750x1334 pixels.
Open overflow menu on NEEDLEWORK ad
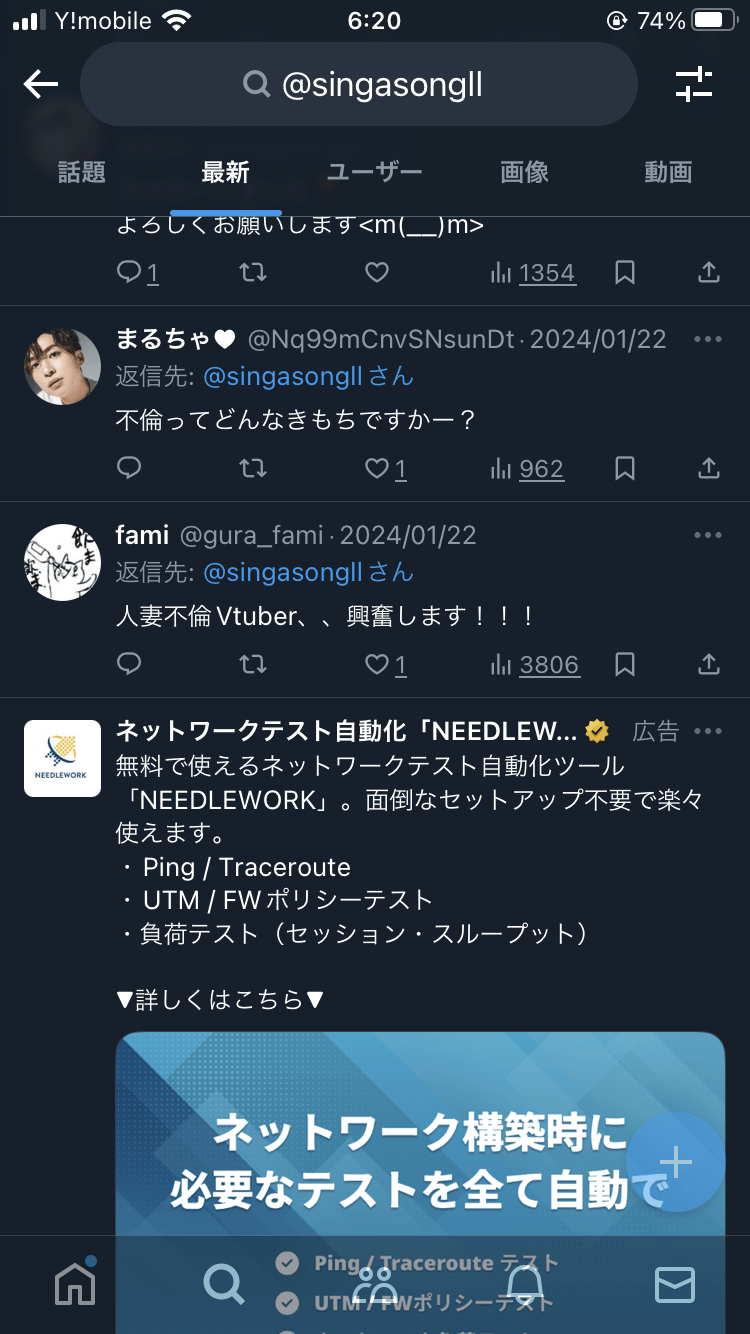tap(708, 732)
